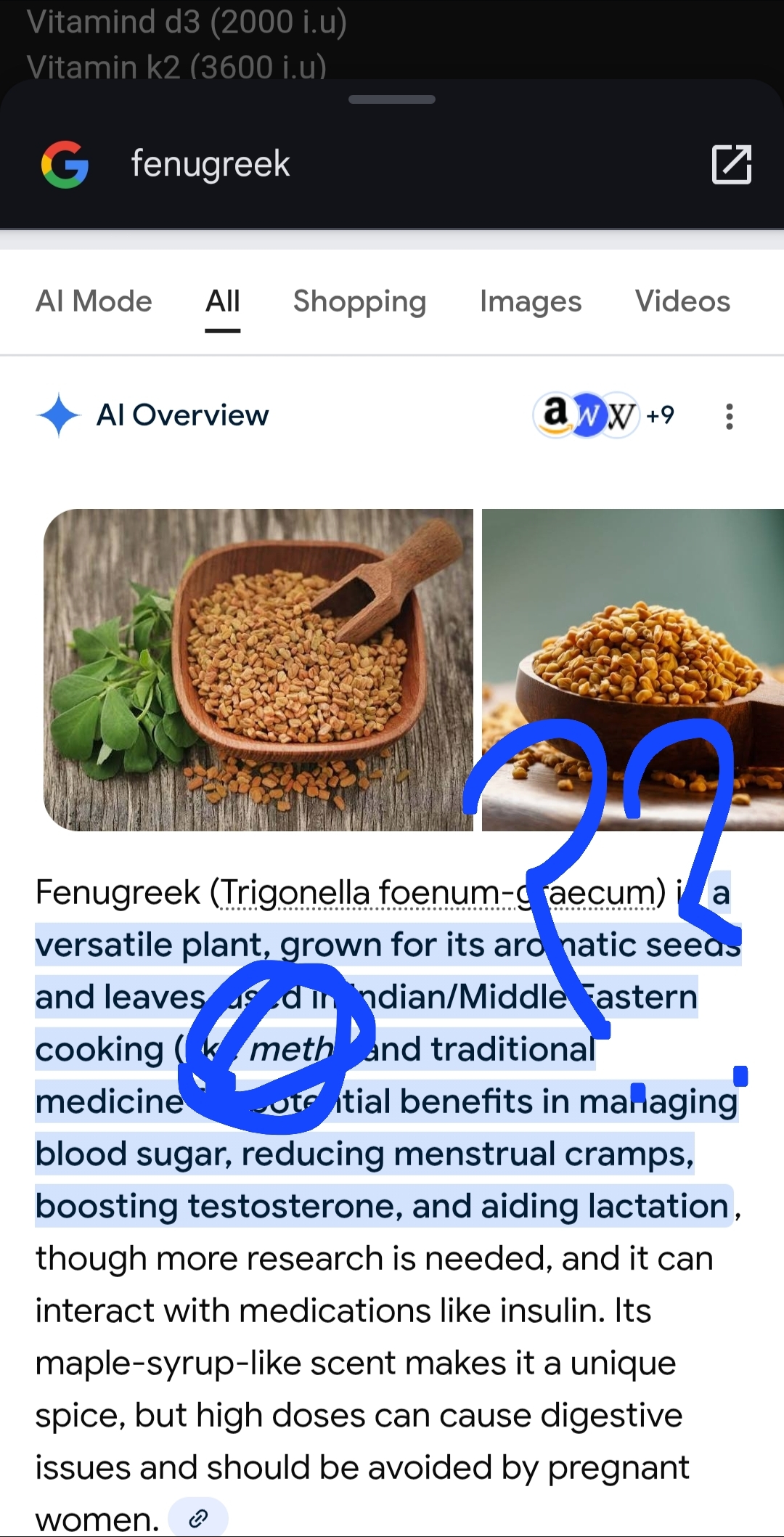Screen dimensions: 784x1537
Task: Switch to the AI Mode tab
Action: click(94, 301)
